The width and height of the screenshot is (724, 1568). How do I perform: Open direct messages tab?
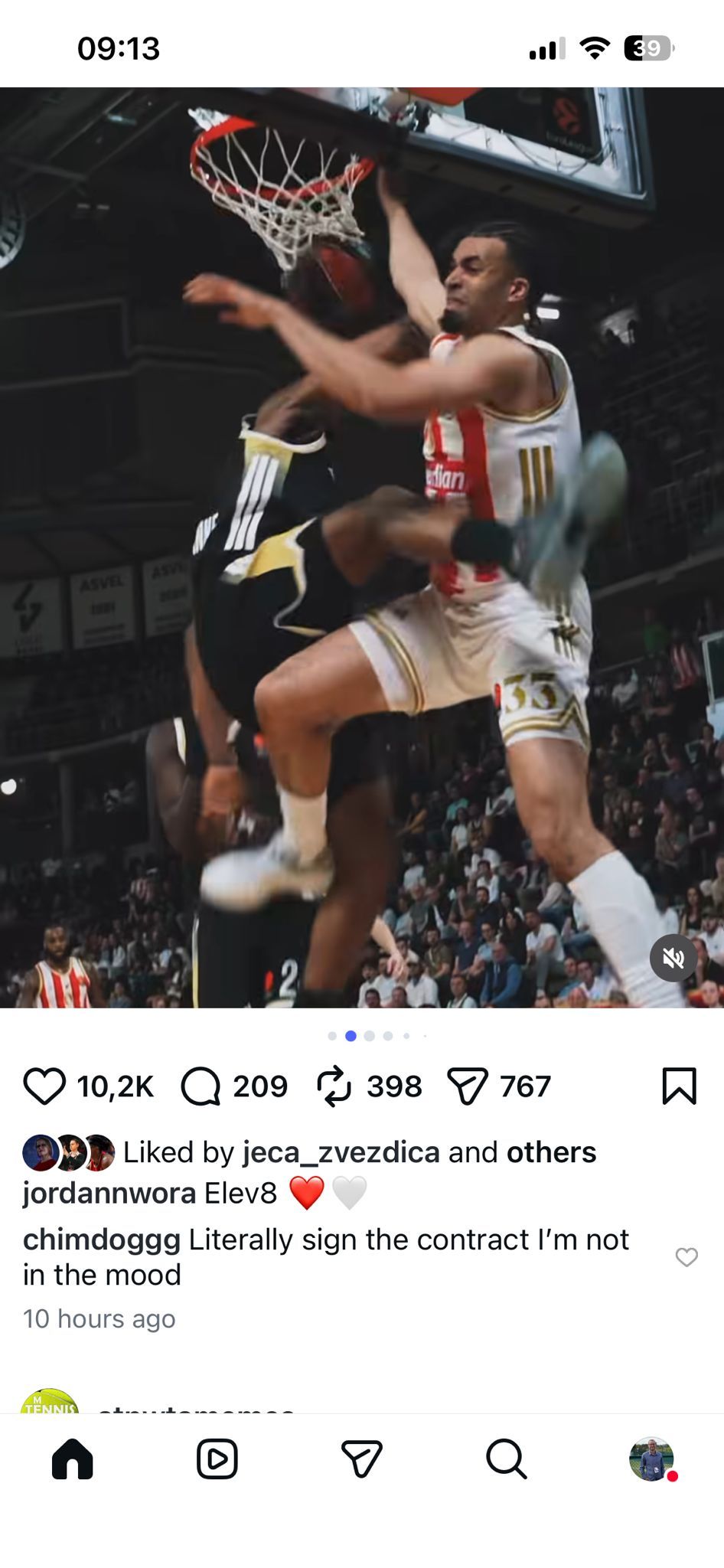tap(362, 1459)
